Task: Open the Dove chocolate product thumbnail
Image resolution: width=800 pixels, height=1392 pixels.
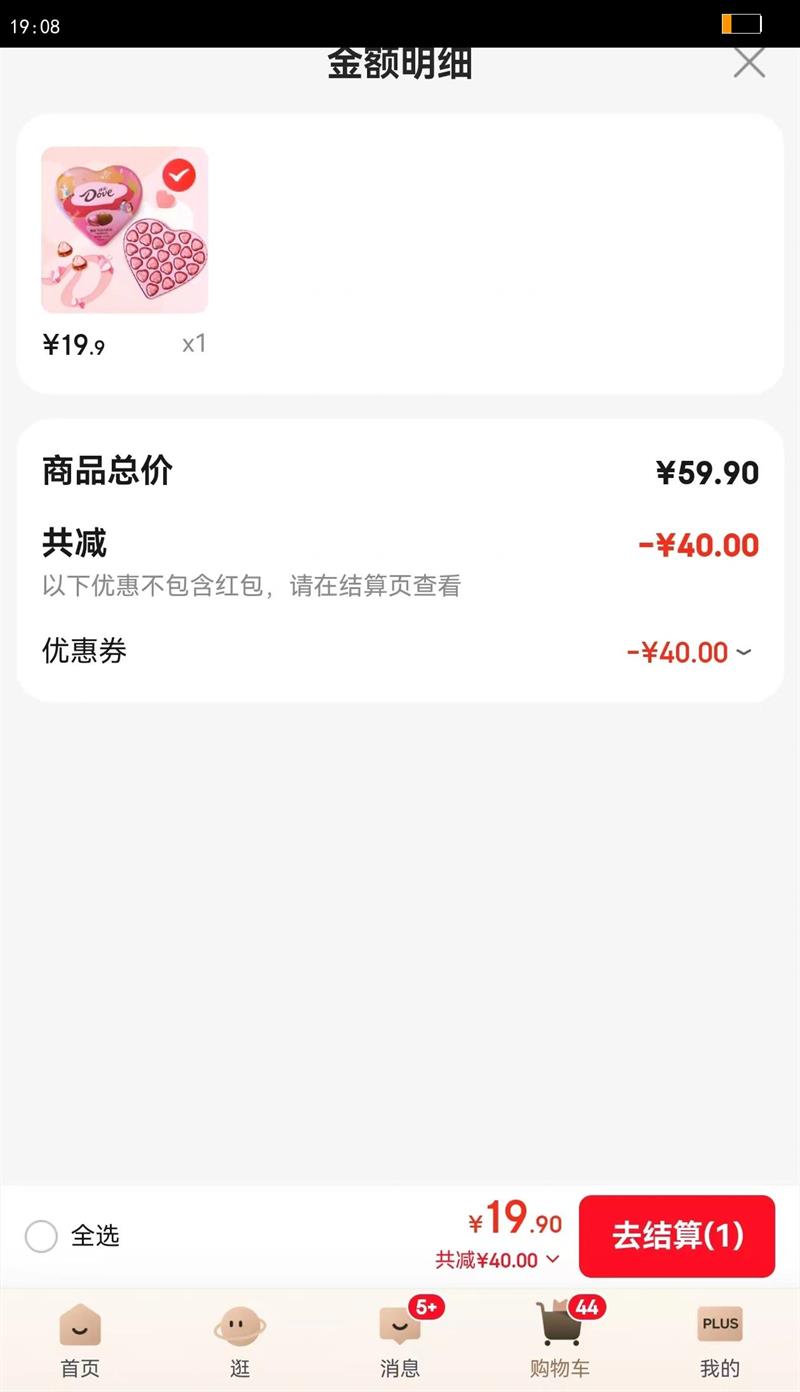Action: click(x=124, y=230)
